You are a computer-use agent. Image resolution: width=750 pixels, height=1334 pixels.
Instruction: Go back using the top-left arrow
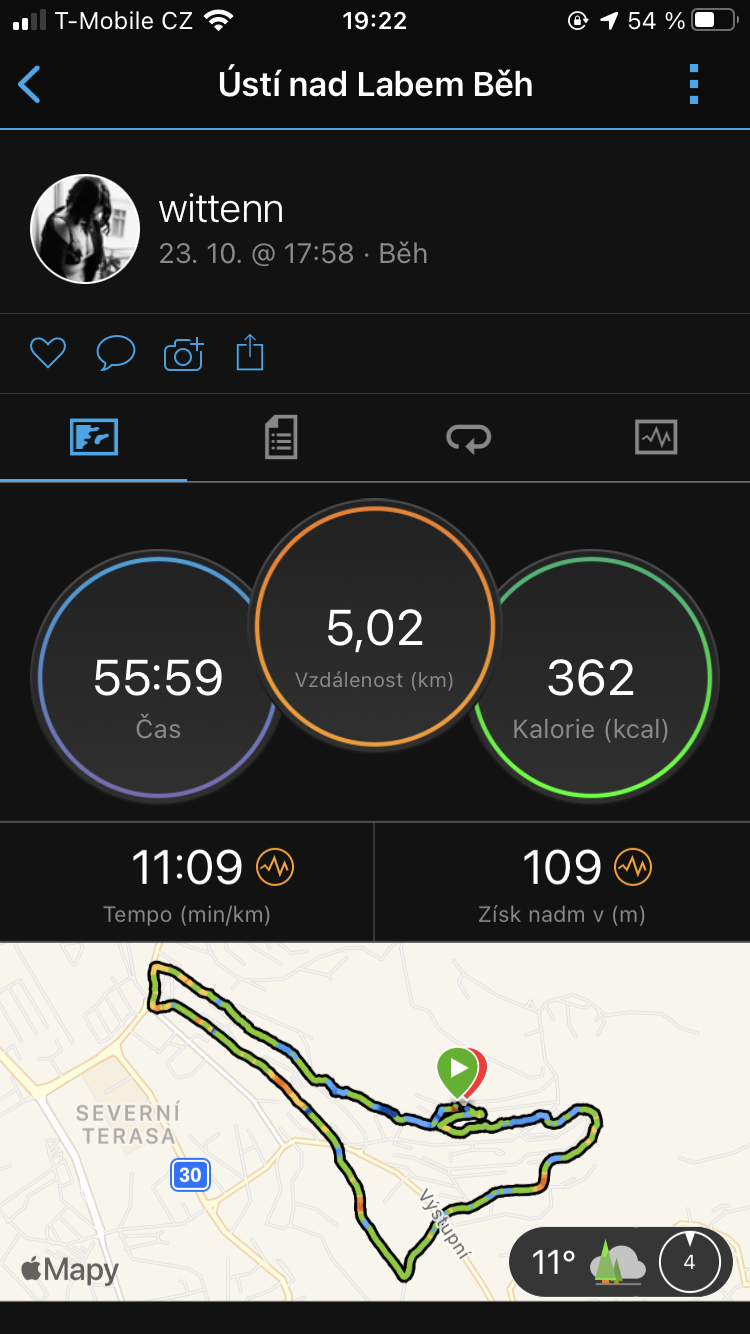pos(30,85)
